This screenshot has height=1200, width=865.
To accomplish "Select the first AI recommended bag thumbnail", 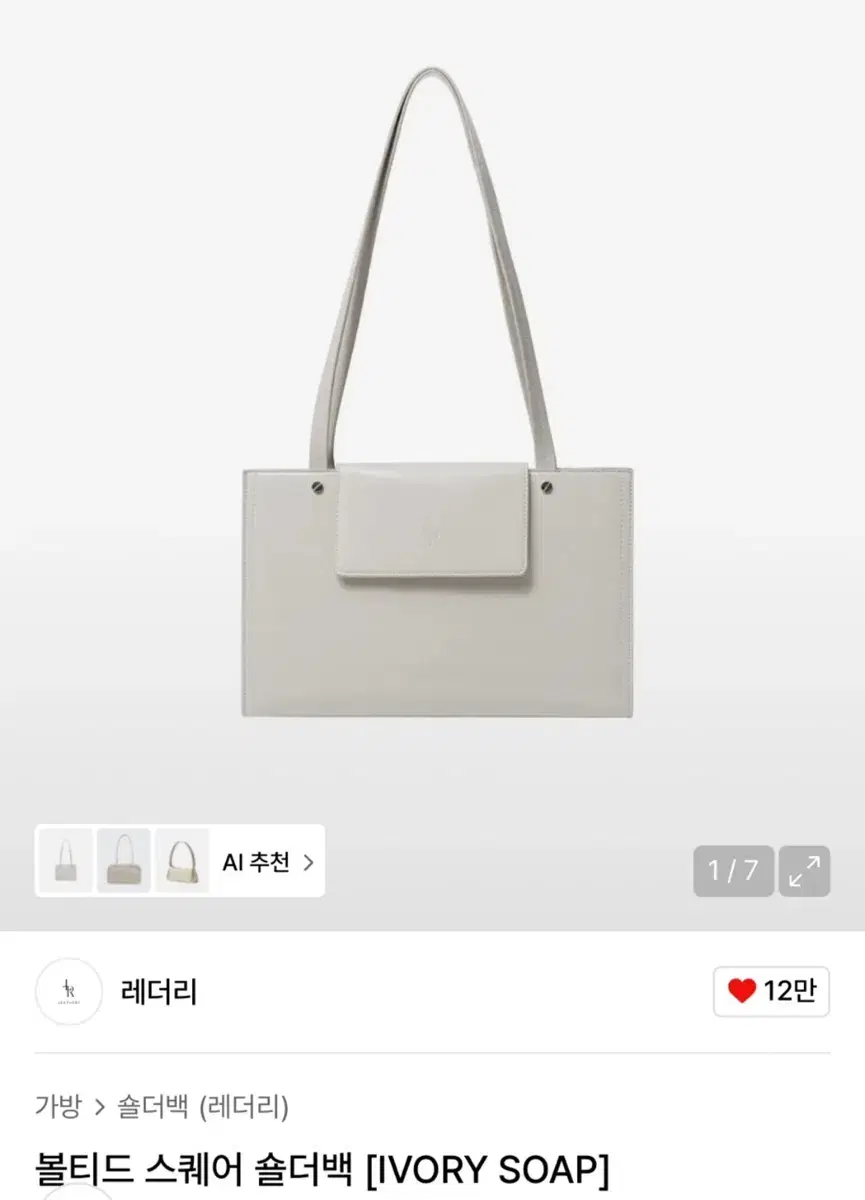I will [67, 863].
